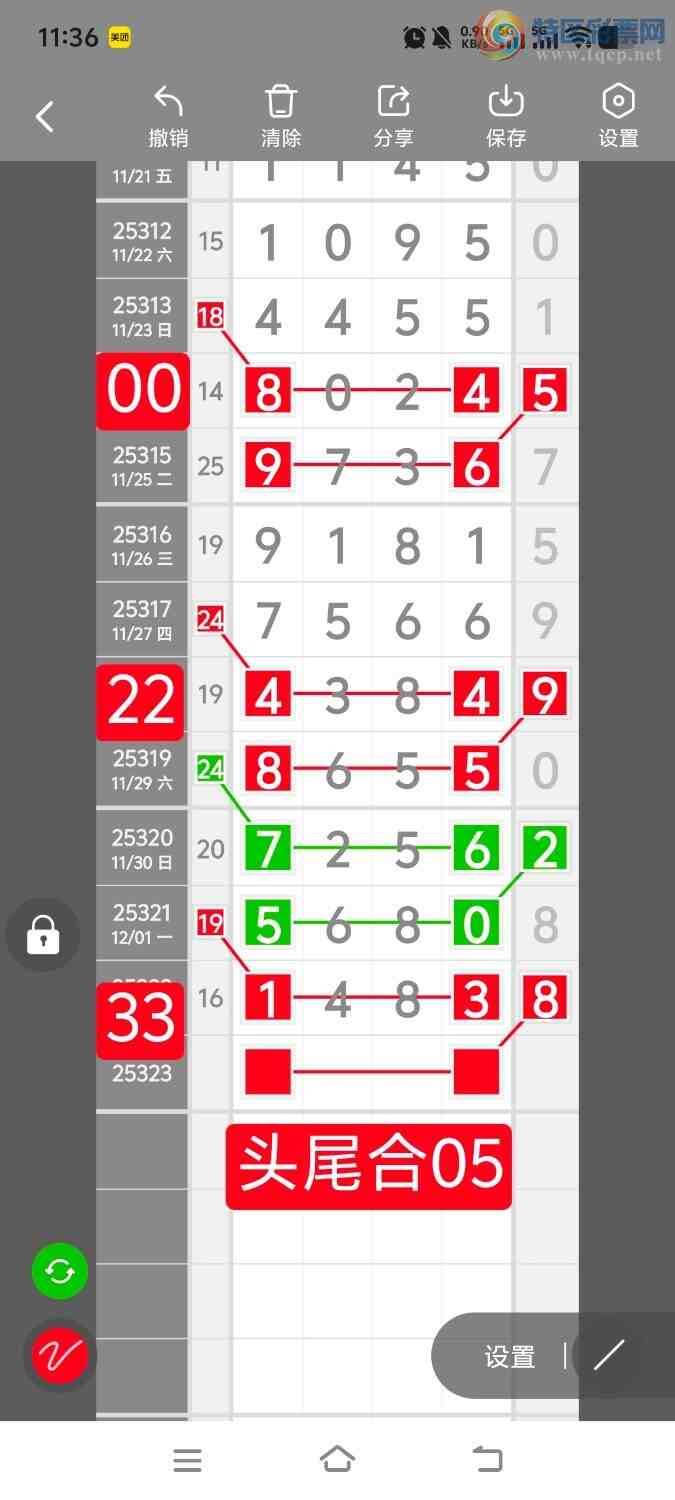This screenshot has height=1500, width=675.
Task: Go to the system home screen
Action: tap(337, 1459)
